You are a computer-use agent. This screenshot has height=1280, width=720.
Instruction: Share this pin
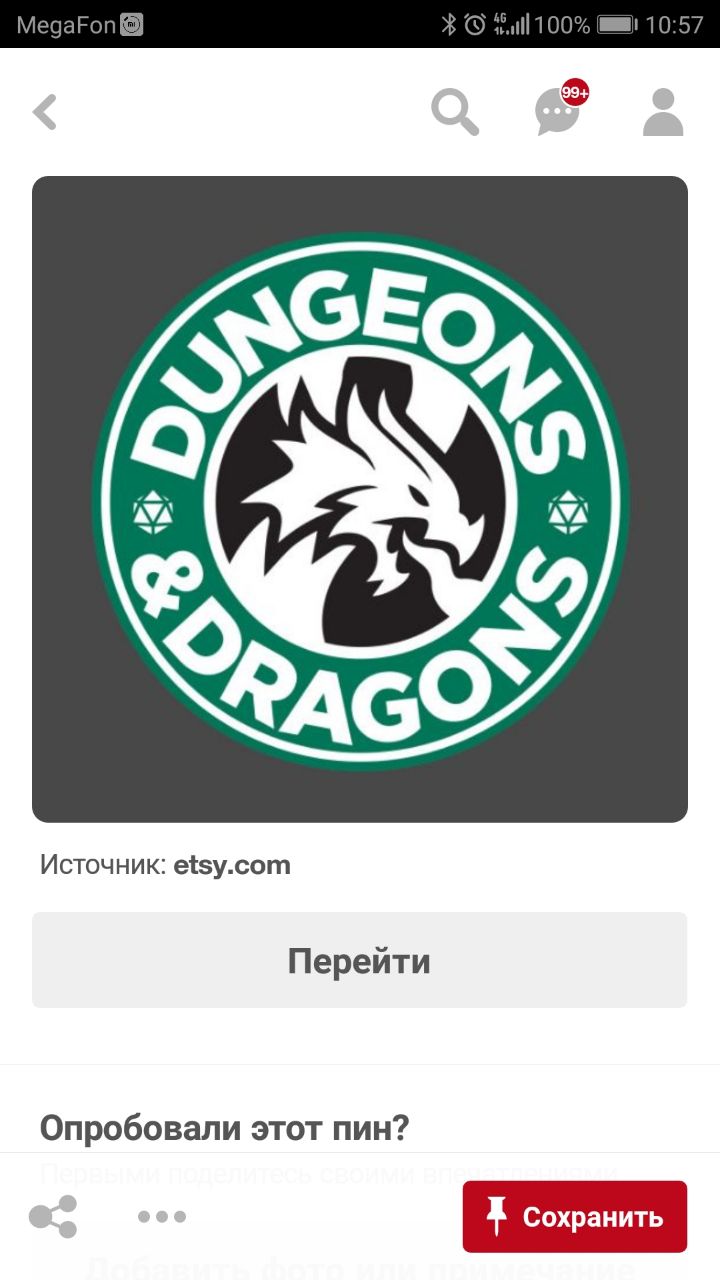(x=53, y=1217)
